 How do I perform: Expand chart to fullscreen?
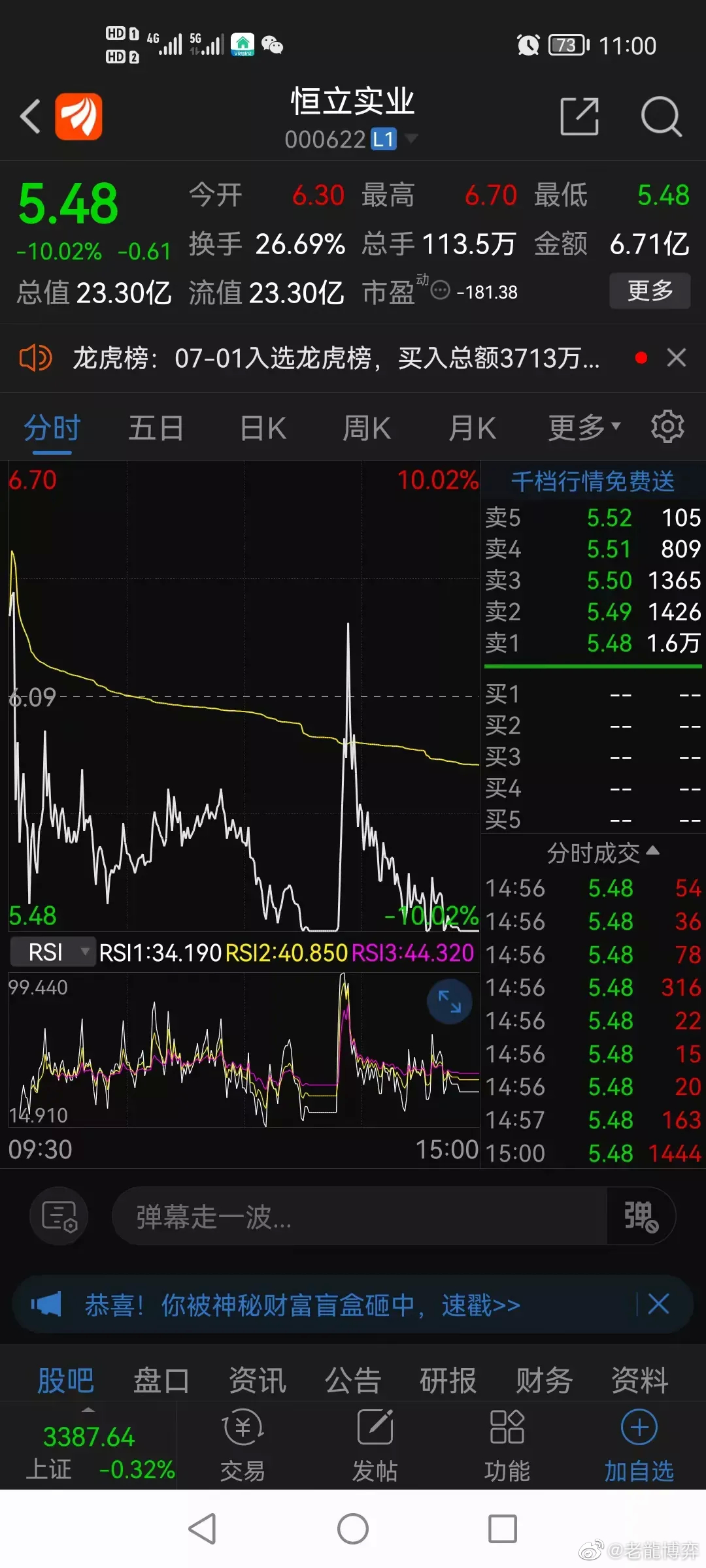pos(449,1001)
